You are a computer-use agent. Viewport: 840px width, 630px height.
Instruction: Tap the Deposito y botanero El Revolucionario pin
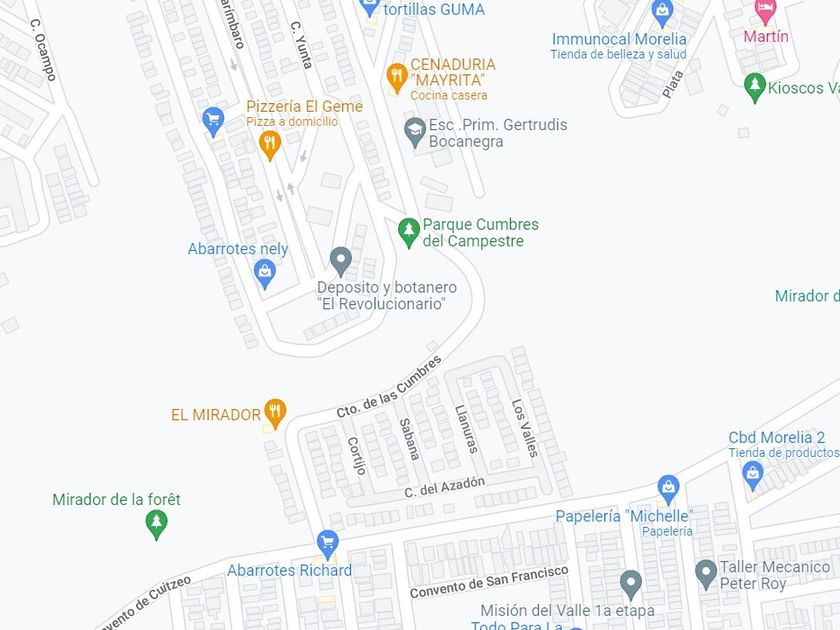tap(340, 262)
